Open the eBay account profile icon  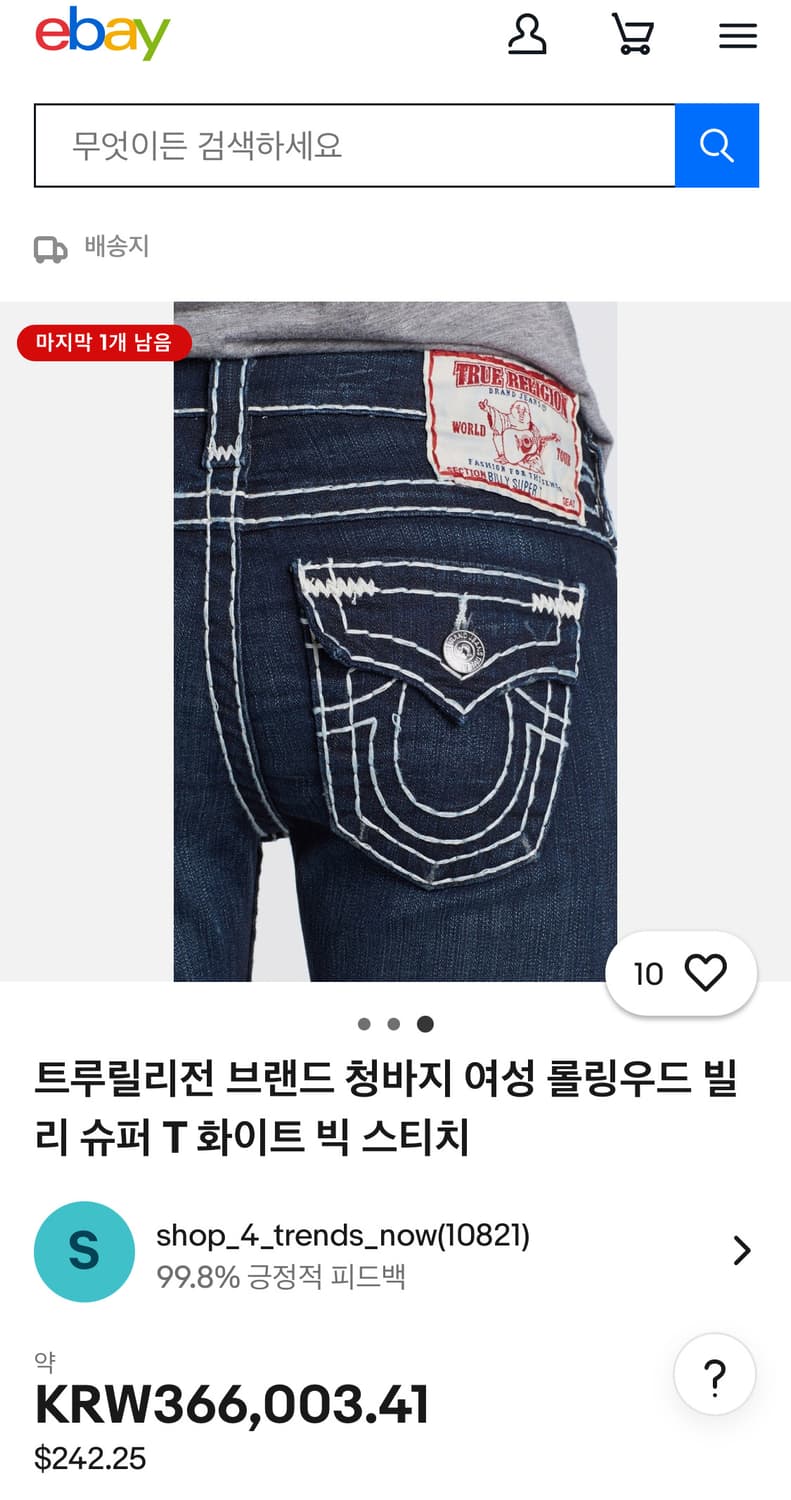(528, 35)
